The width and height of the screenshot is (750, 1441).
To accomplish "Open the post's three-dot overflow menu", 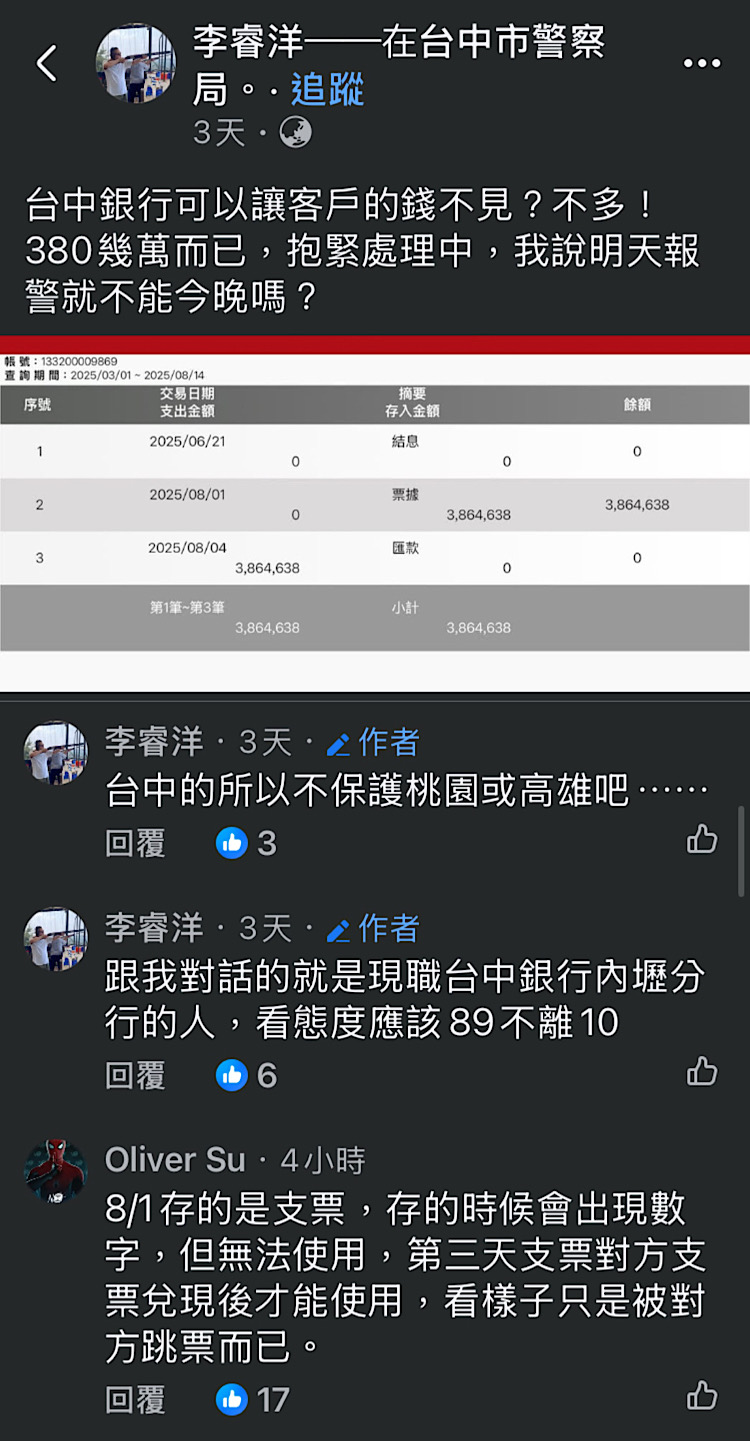I will click(x=702, y=64).
